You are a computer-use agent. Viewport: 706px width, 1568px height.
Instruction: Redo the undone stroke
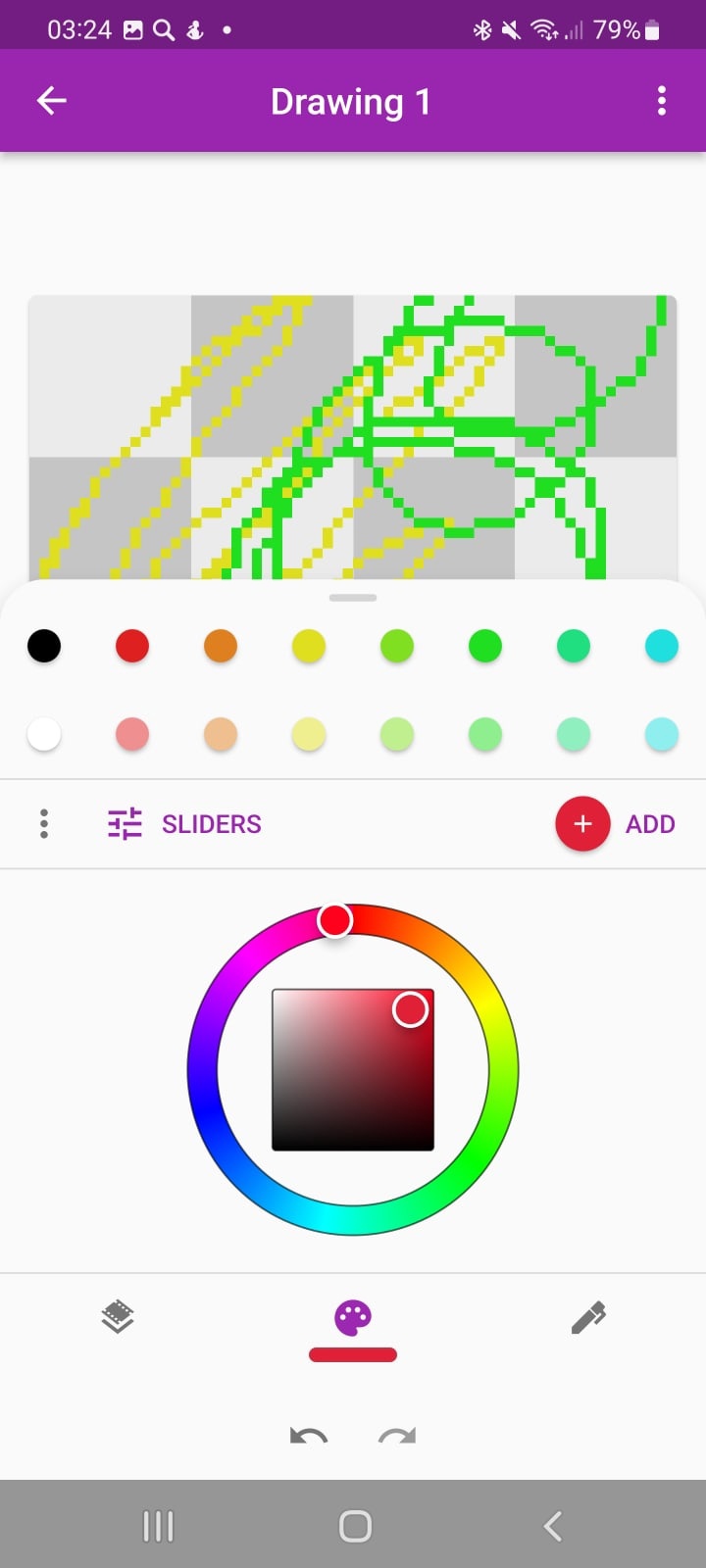click(x=397, y=1437)
